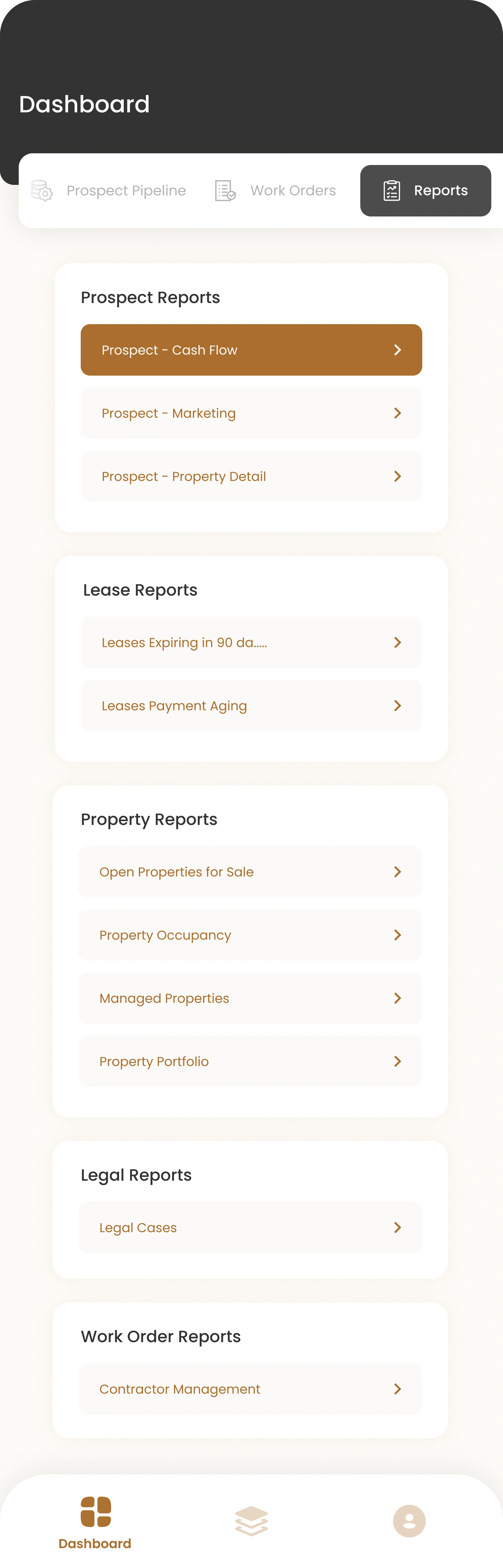Open Prospect - Cash Flow report
This screenshot has height=1568, width=503.
point(251,350)
